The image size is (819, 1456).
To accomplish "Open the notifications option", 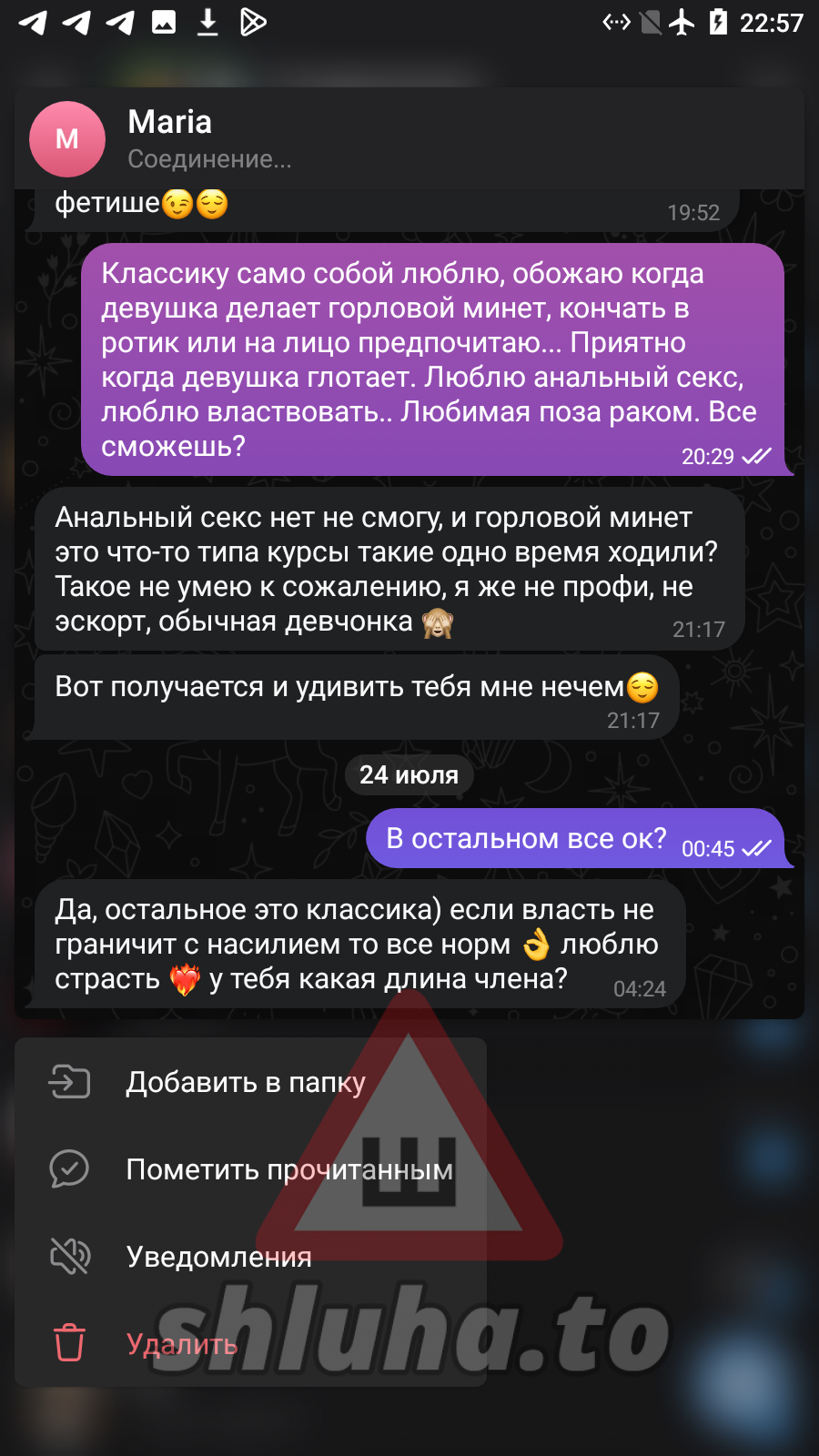I will [218, 1257].
